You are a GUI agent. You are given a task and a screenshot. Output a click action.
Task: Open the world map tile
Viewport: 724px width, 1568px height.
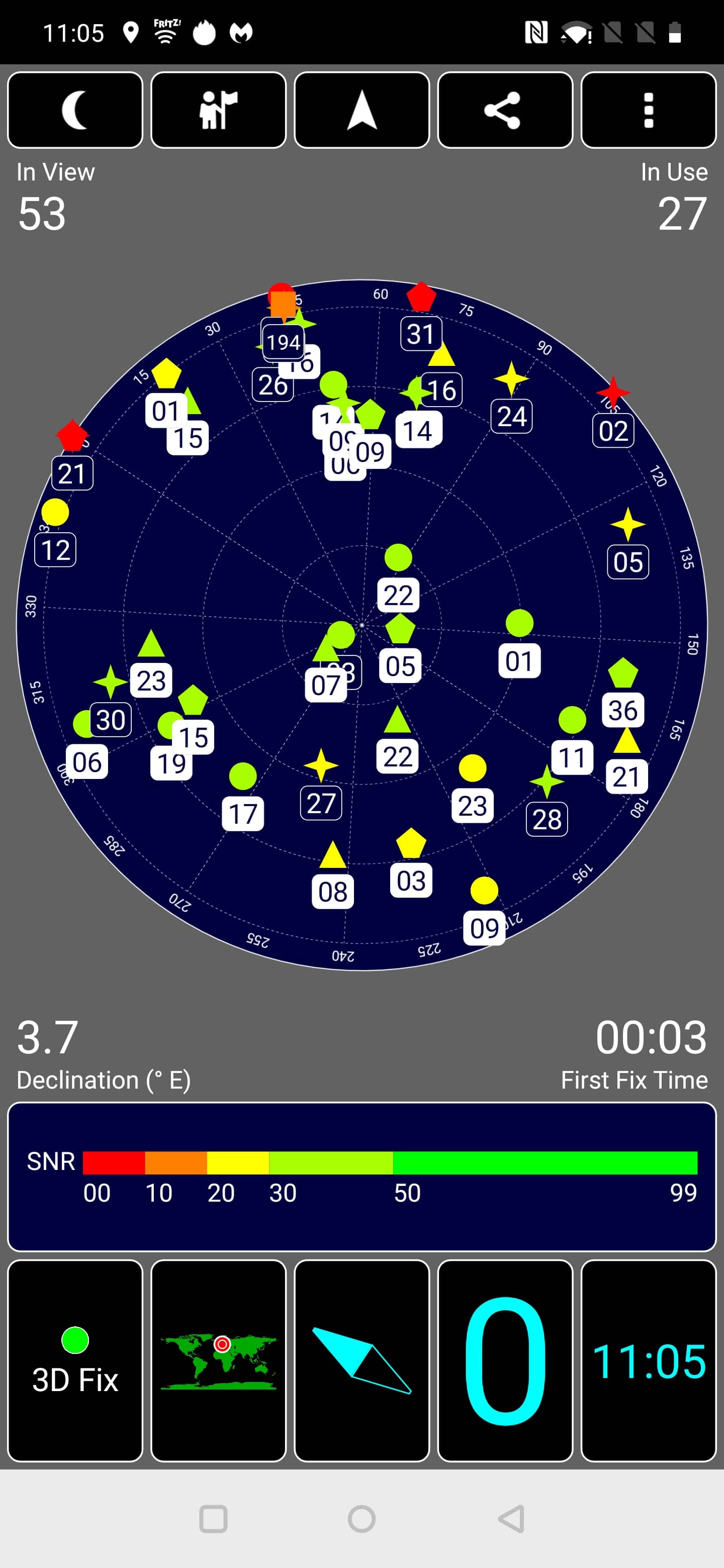219,1361
